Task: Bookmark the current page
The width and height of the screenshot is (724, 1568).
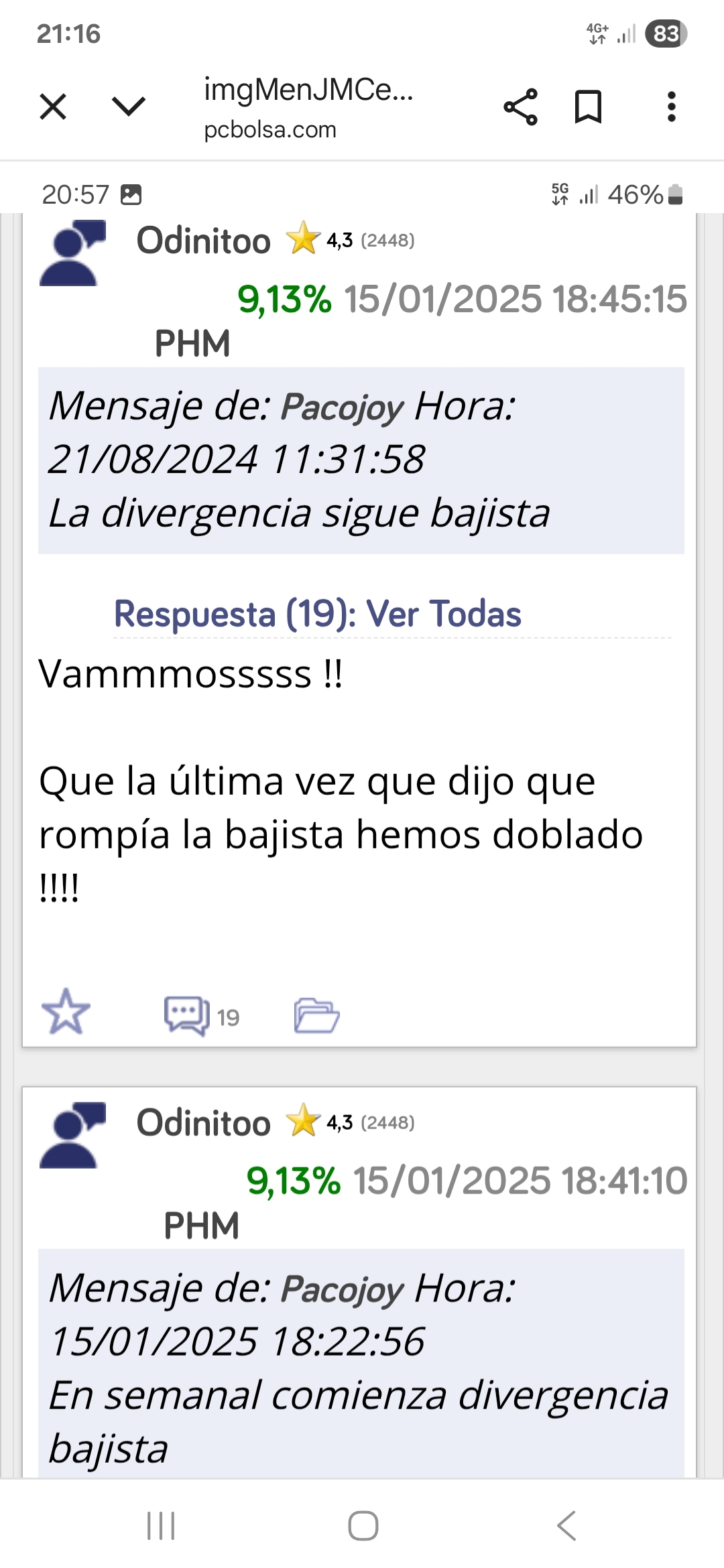Action: (589, 107)
